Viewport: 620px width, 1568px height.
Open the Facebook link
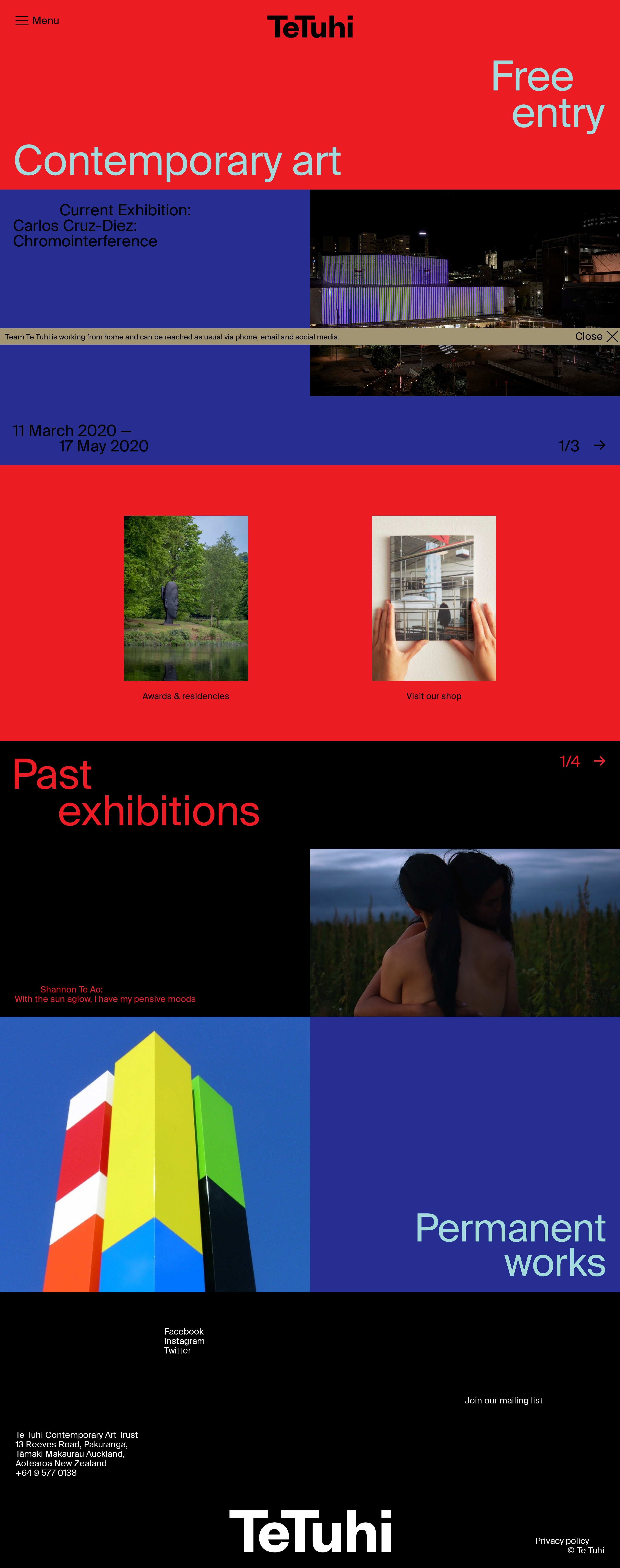point(184,1331)
